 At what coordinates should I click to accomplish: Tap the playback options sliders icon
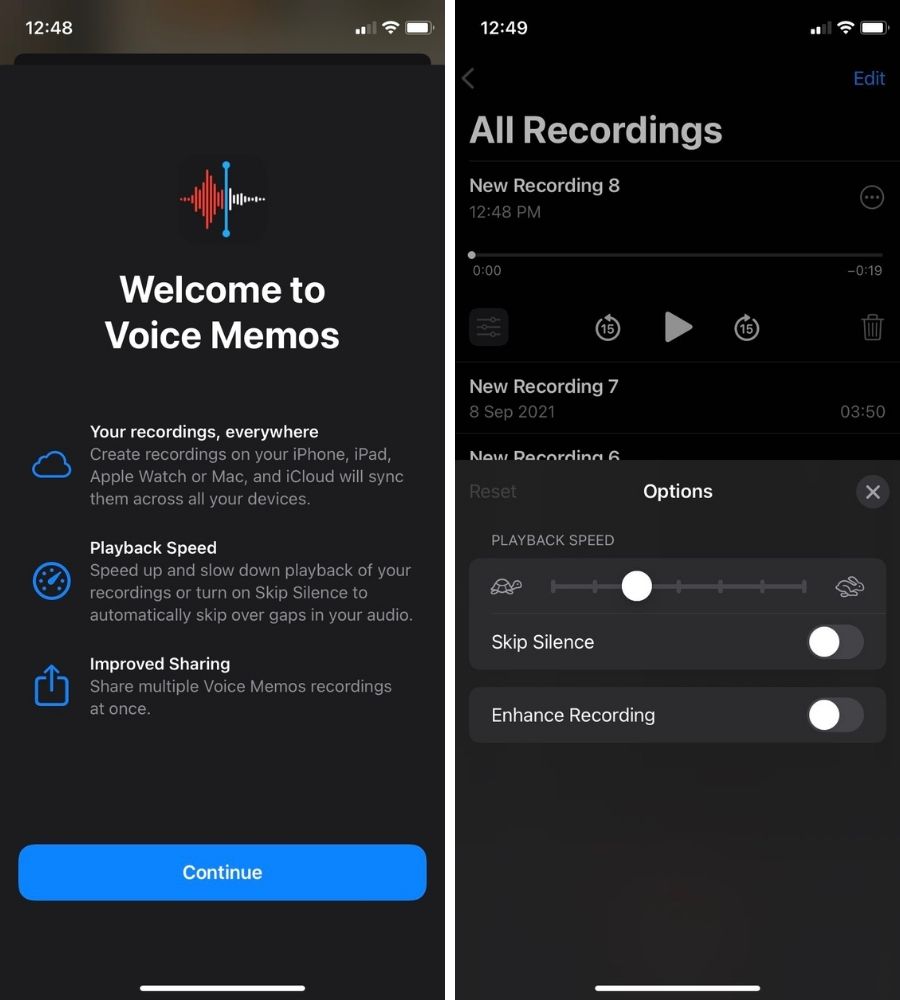tap(489, 327)
